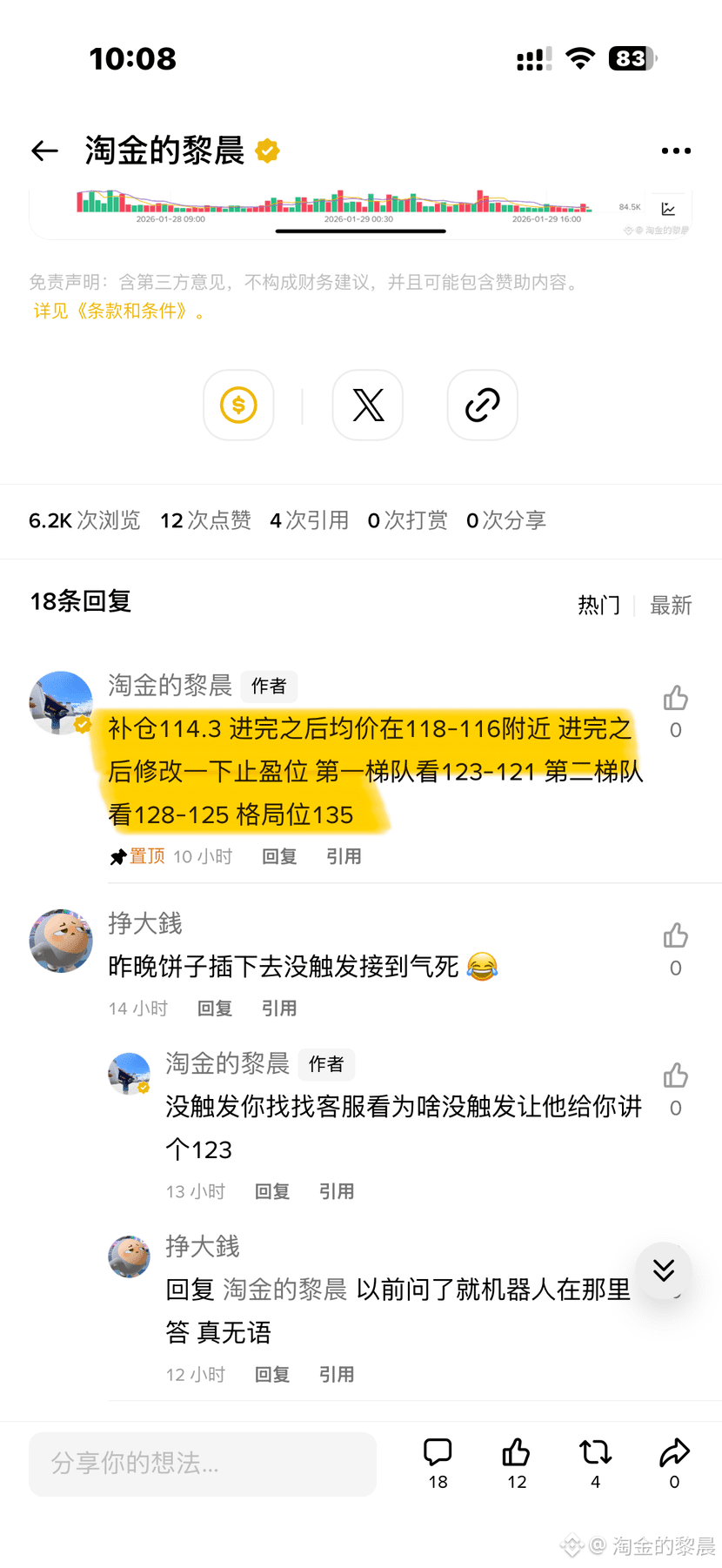Like the post with thumbs-up 12
722x1568 pixels.
pyautogui.click(x=516, y=1453)
